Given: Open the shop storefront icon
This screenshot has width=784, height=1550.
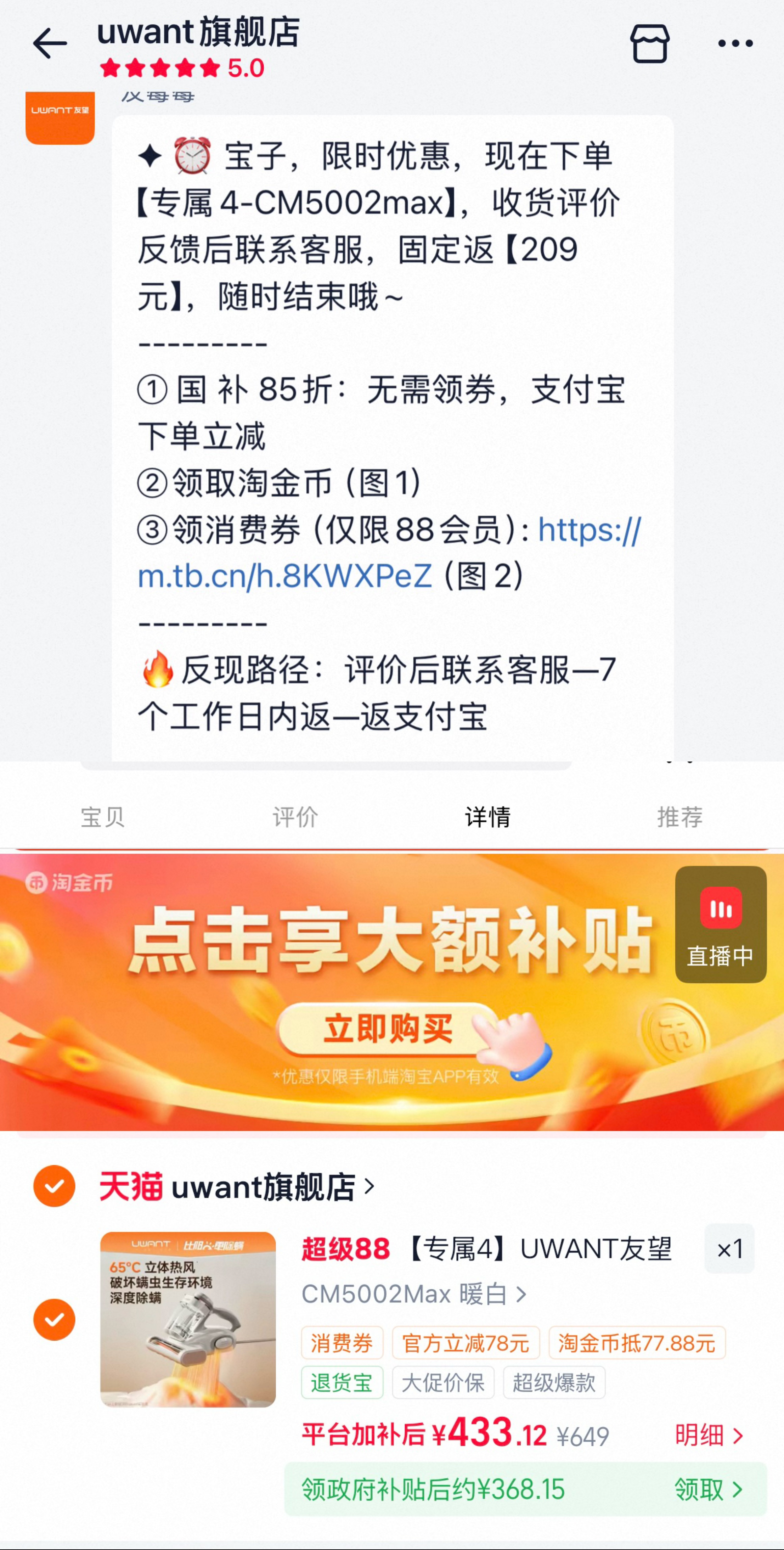Looking at the screenshot, I should click(x=650, y=44).
